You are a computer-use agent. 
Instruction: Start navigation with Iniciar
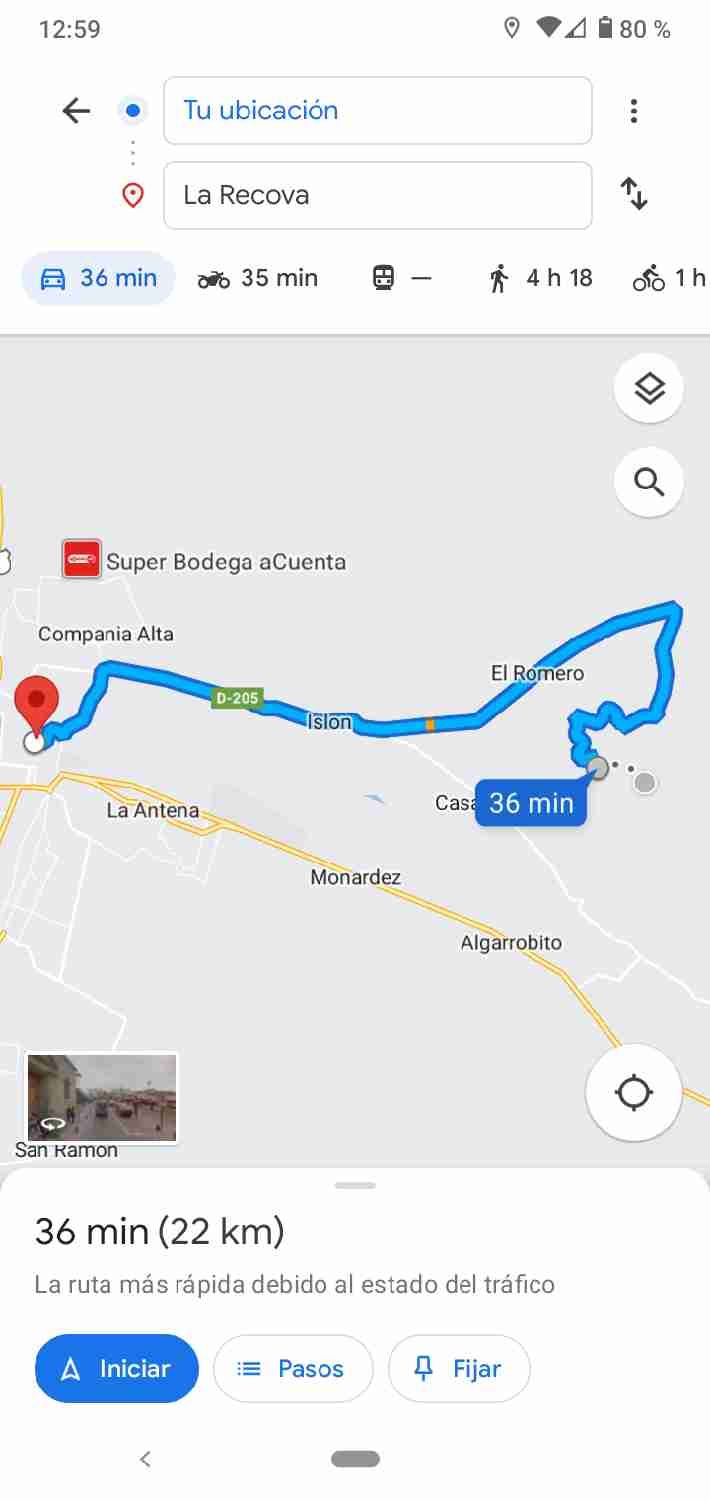pos(117,1369)
